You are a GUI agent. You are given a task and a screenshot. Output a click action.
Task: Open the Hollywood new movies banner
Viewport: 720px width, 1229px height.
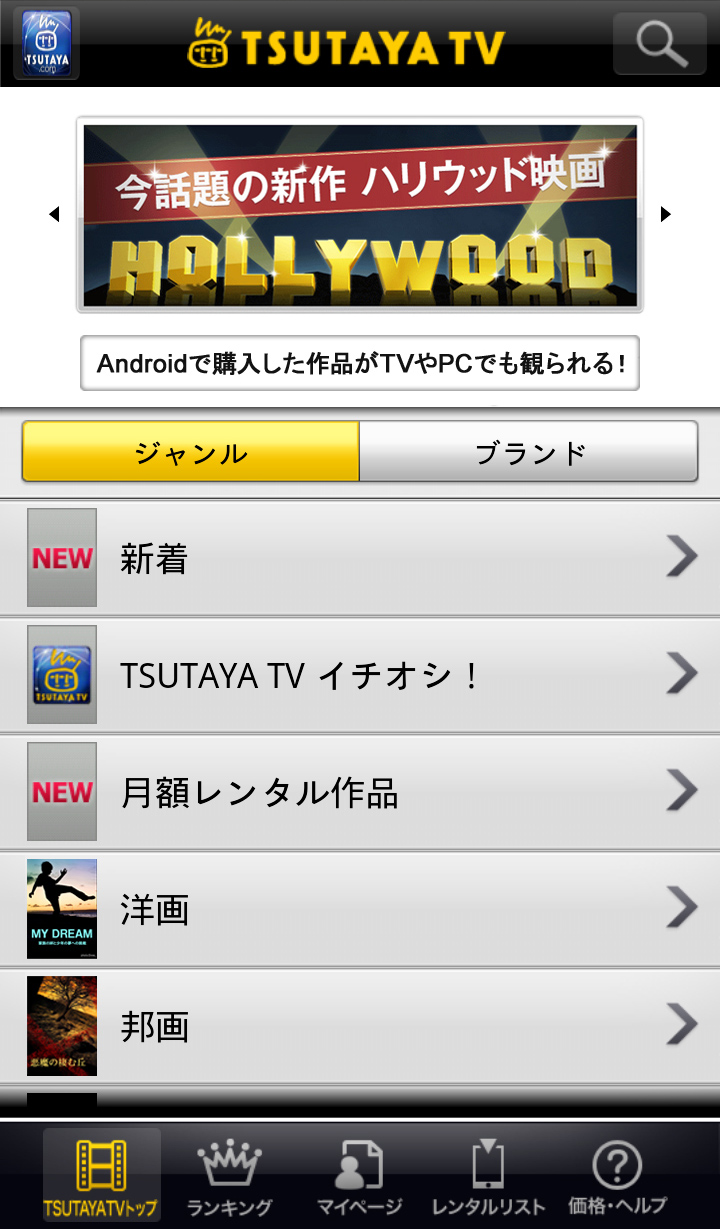[360, 214]
